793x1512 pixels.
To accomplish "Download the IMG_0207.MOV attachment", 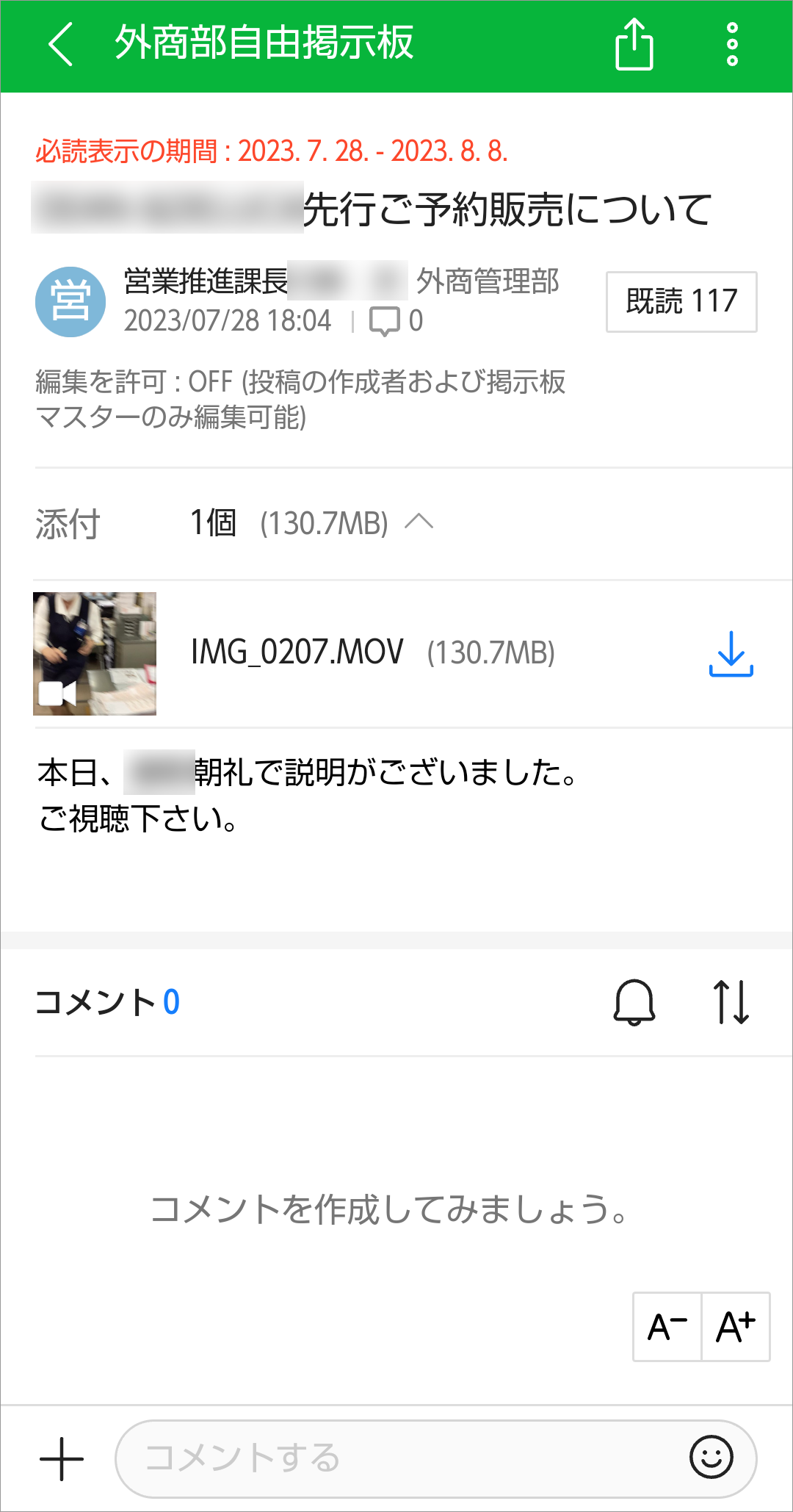I will [731, 653].
